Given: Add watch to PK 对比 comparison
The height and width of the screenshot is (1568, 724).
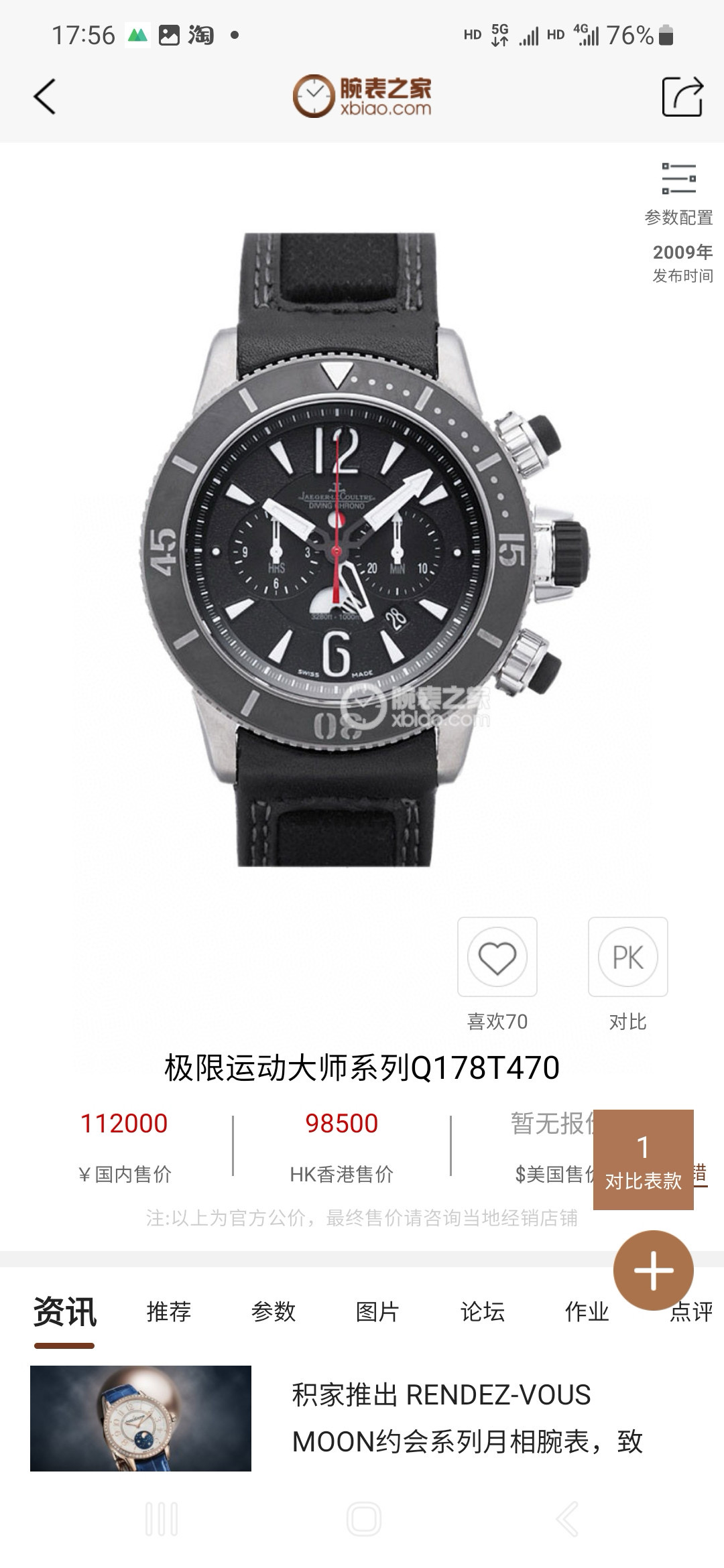Looking at the screenshot, I should (x=627, y=957).
